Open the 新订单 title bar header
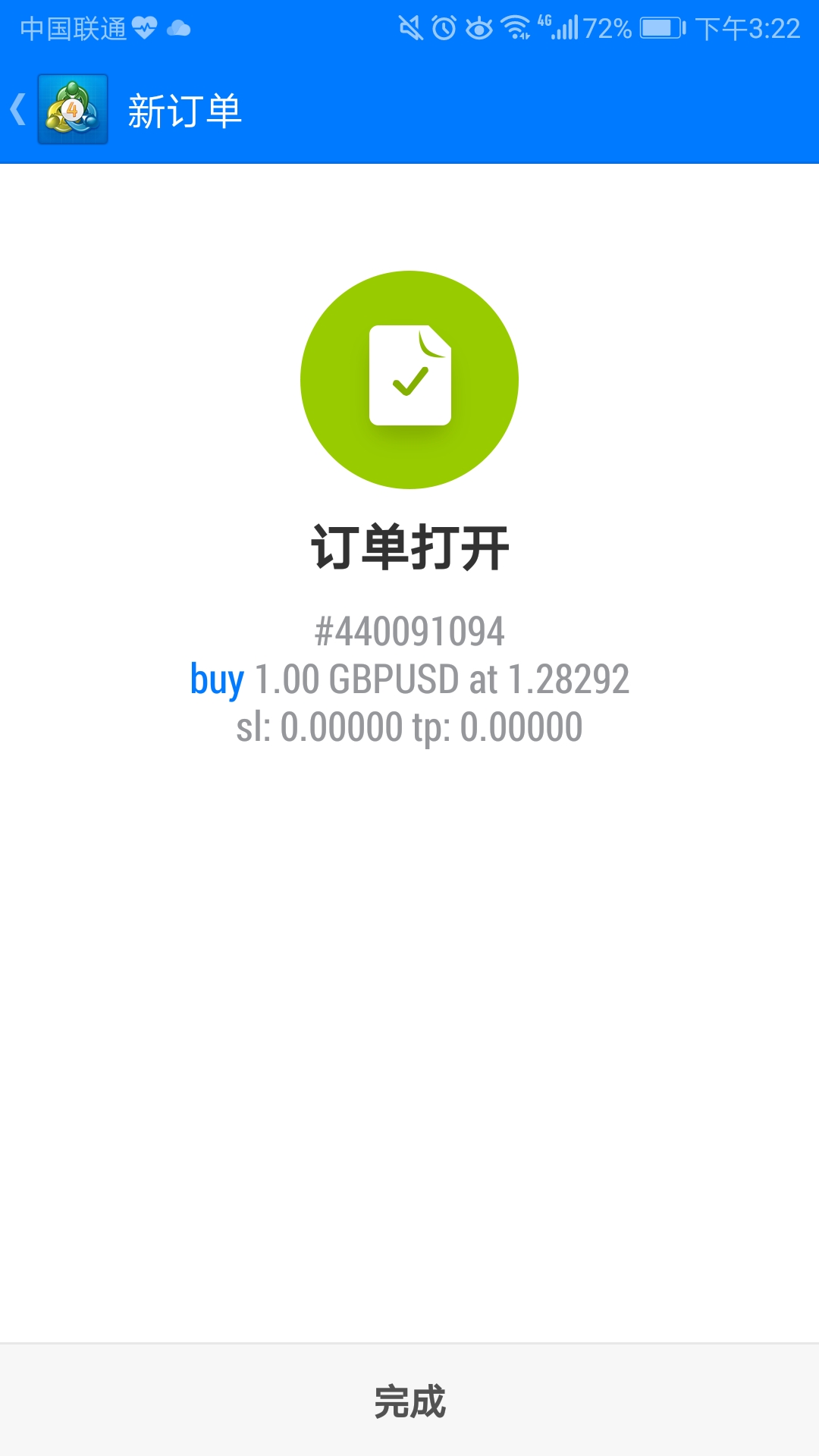Screen dimensions: 819x1456 (x=409, y=110)
